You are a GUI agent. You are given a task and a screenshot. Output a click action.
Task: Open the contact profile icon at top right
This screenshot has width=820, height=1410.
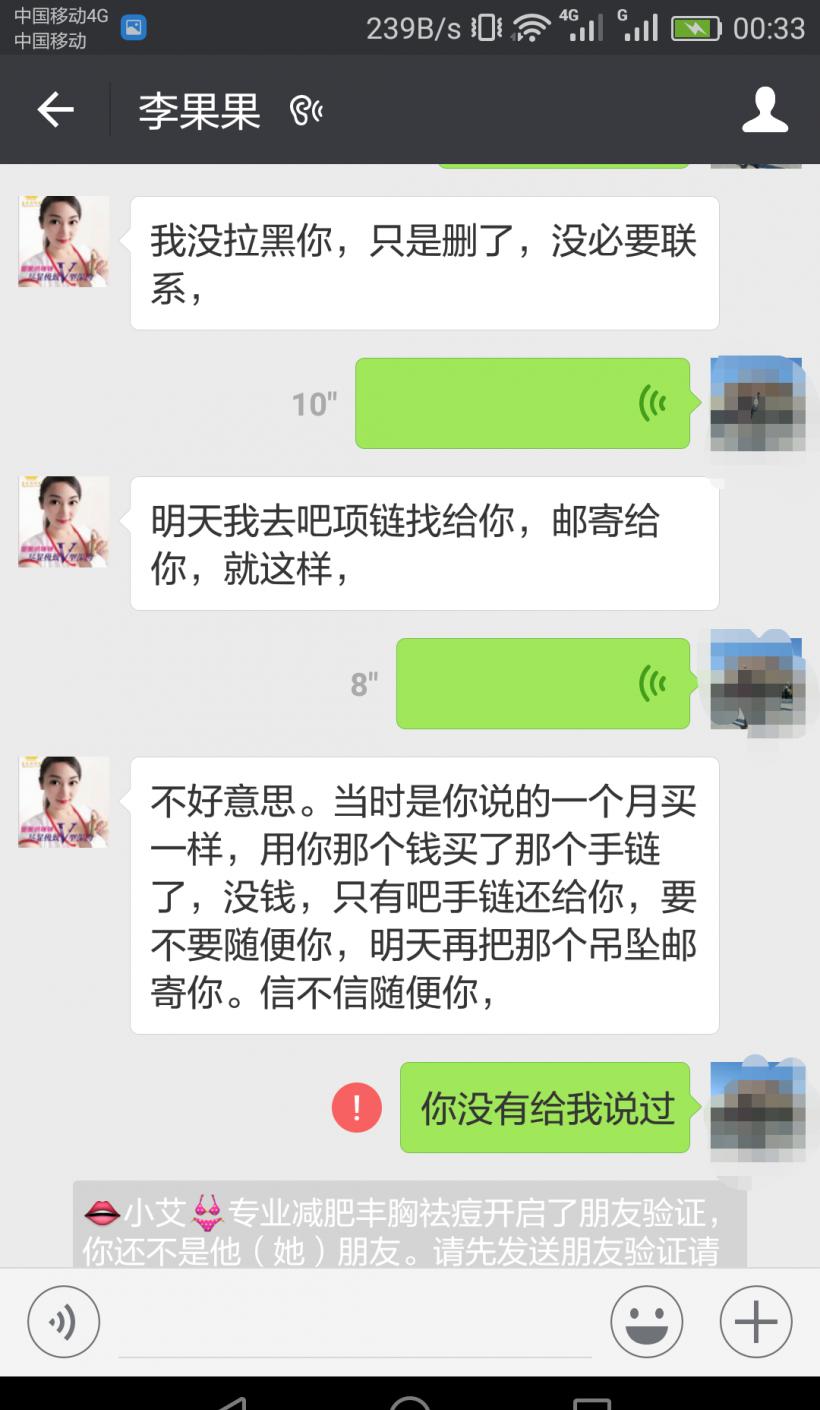coord(765,110)
